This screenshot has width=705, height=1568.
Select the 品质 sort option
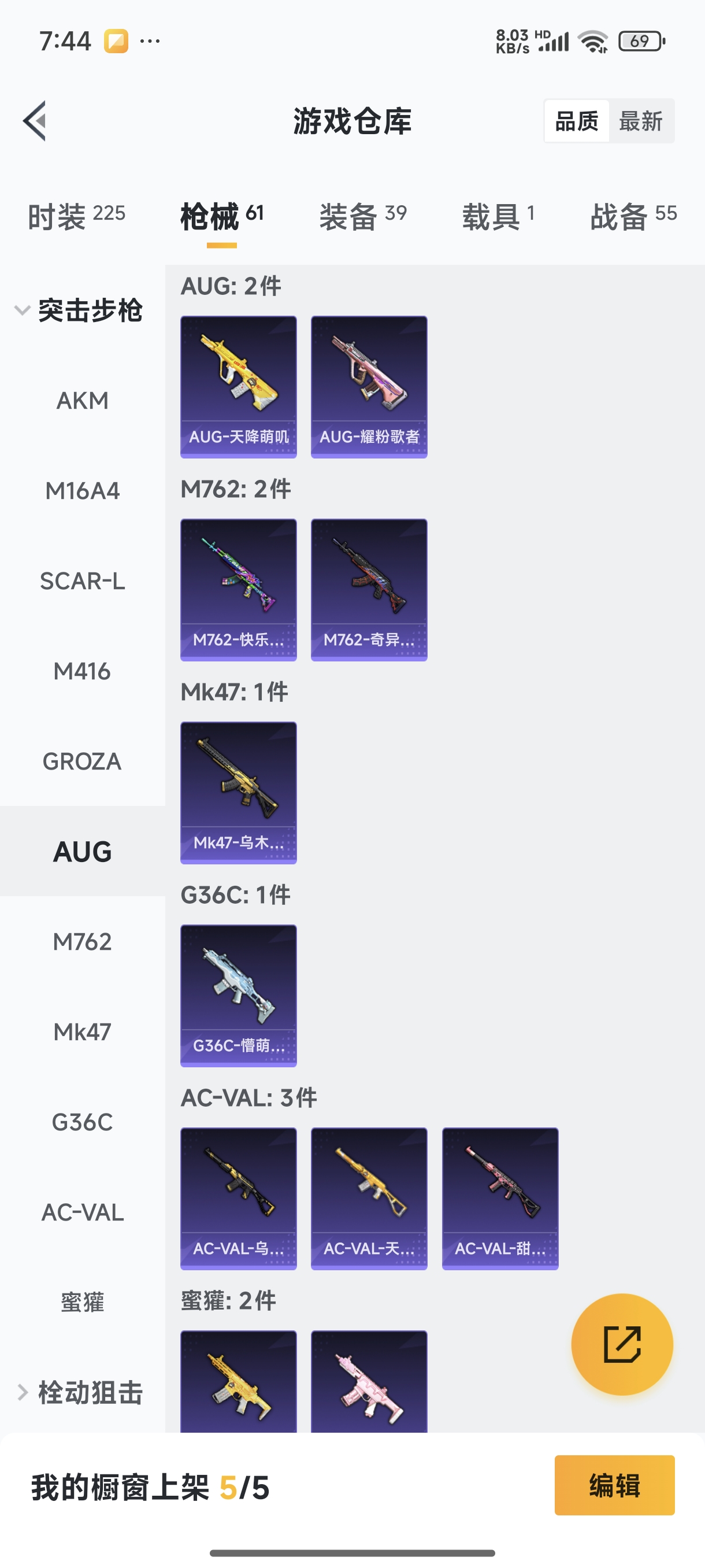[x=576, y=121]
